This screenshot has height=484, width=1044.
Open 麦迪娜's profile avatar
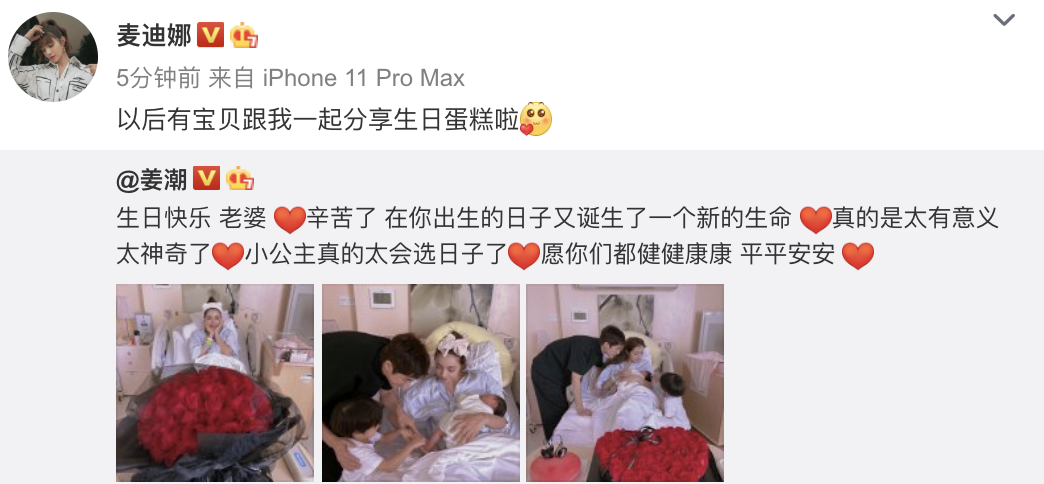point(53,57)
